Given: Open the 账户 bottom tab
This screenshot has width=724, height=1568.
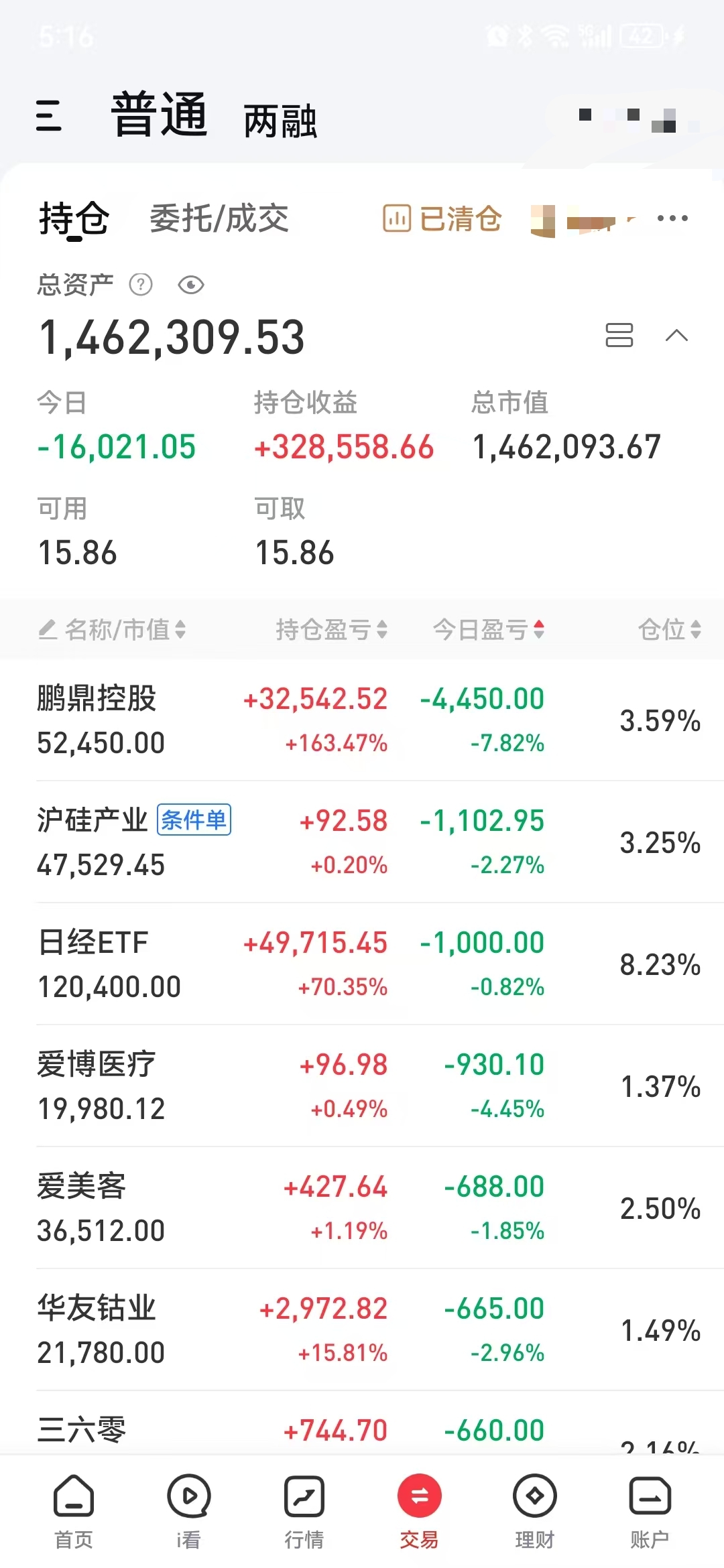Looking at the screenshot, I should (650, 1512).
